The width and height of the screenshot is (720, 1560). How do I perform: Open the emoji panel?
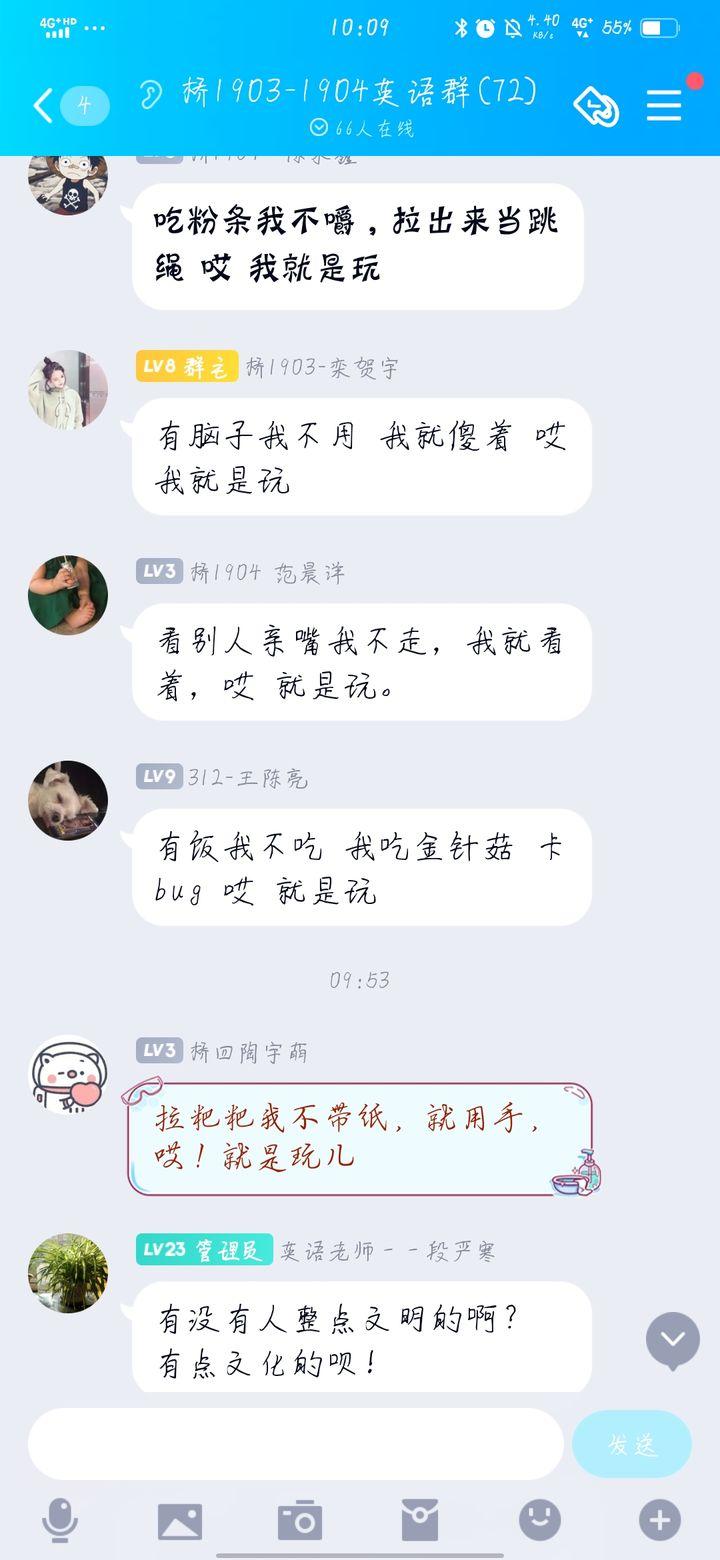coord(540,1521)
